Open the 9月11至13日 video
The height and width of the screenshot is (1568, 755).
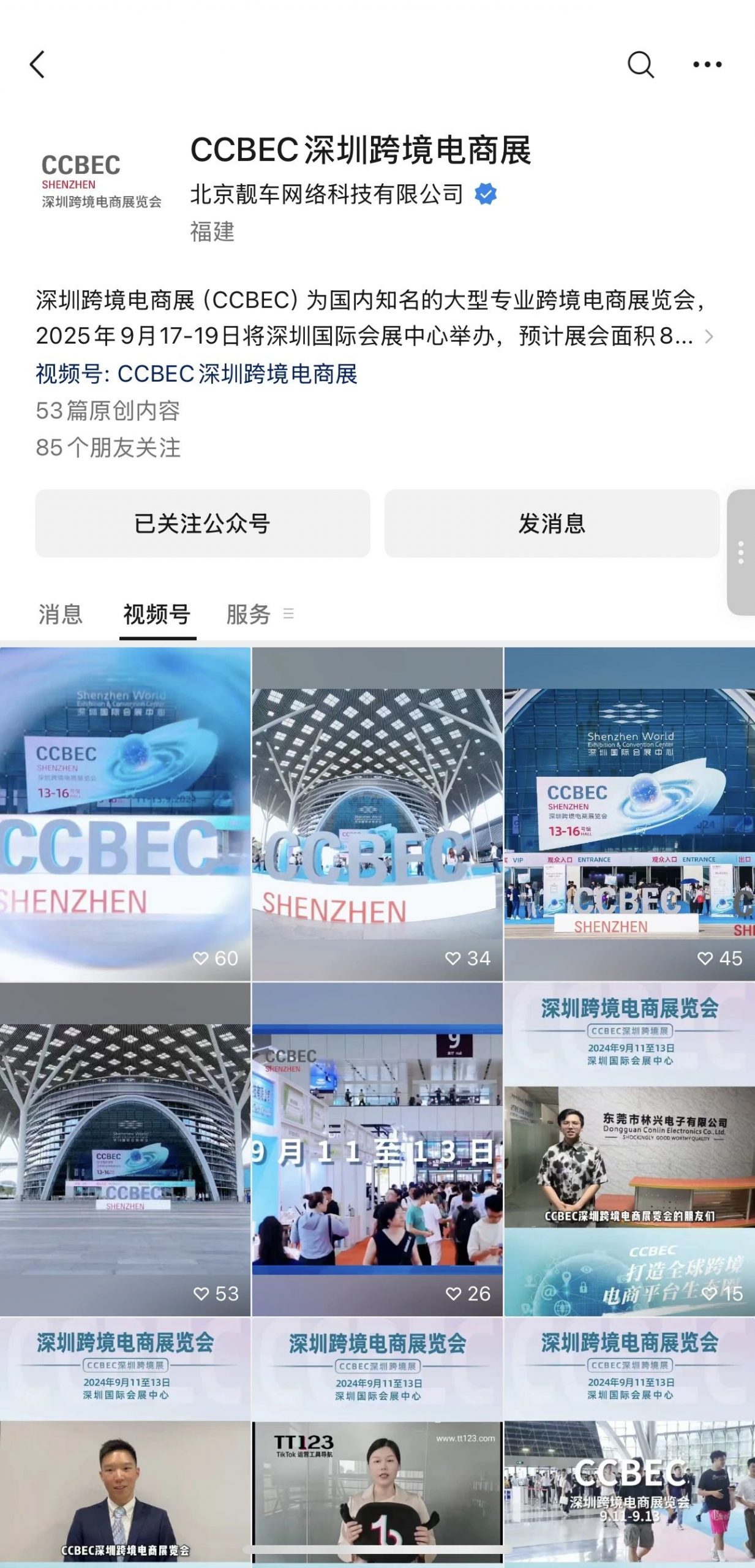click(x=377, y=1150)
